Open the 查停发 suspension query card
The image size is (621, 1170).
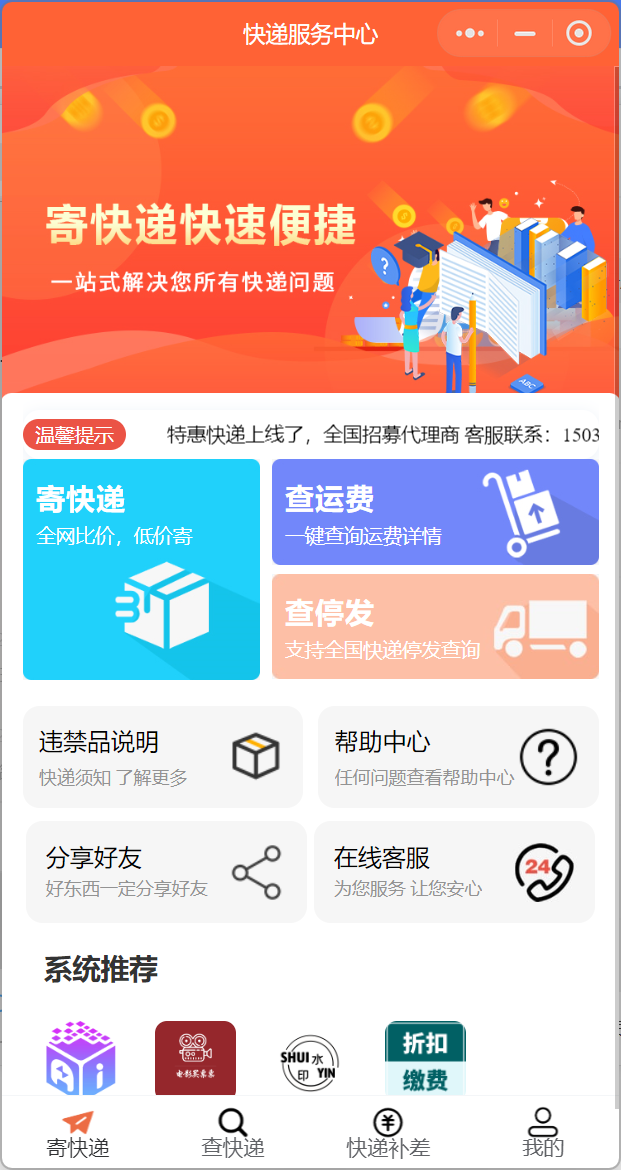(435, 627)
